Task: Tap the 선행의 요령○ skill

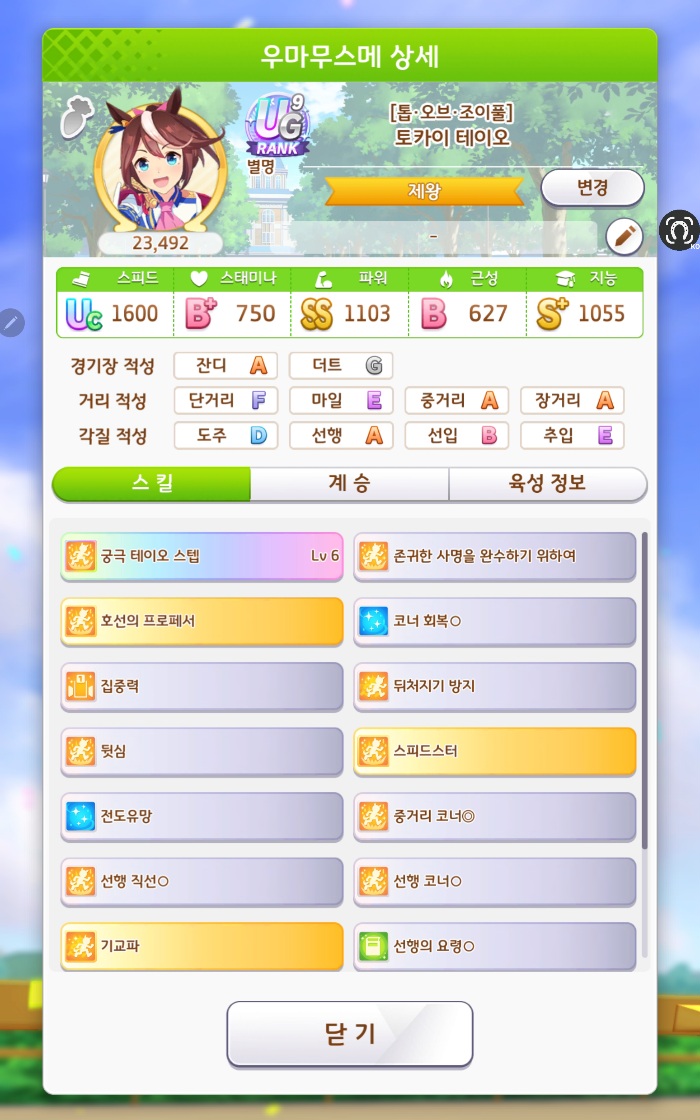Action: 494,946
